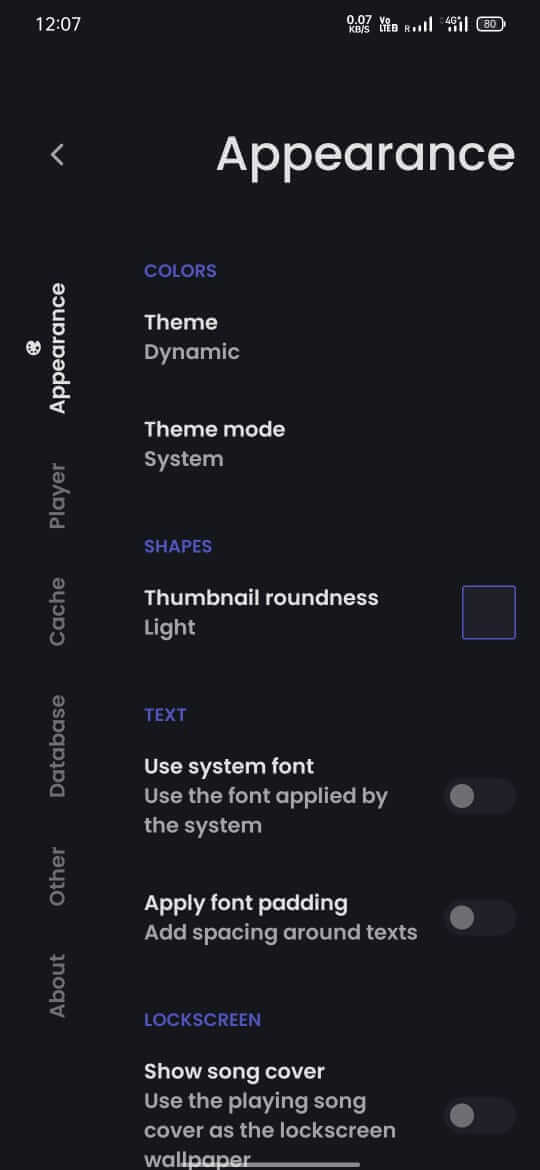Change the Theme mode setting
Viewport: 540px width, 1170px height.
pyautogui.click(x=330, y=444)
